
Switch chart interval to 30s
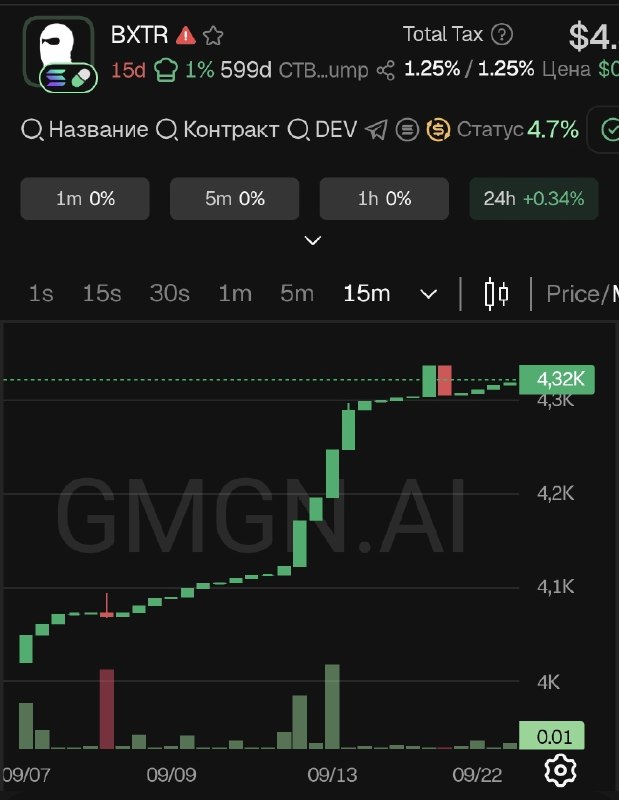coord(169,294)
